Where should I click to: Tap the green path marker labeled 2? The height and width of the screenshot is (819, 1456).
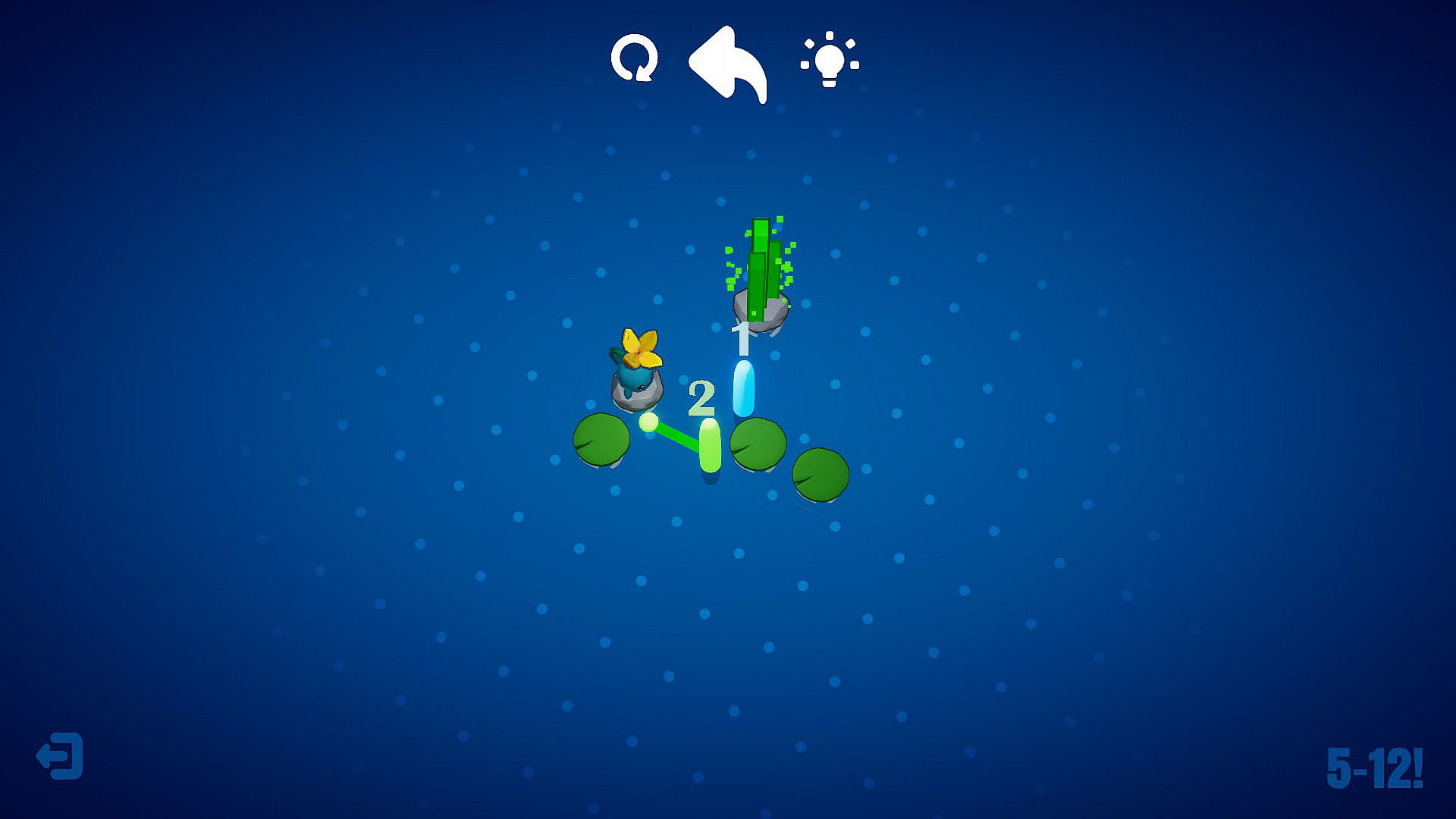710,446
